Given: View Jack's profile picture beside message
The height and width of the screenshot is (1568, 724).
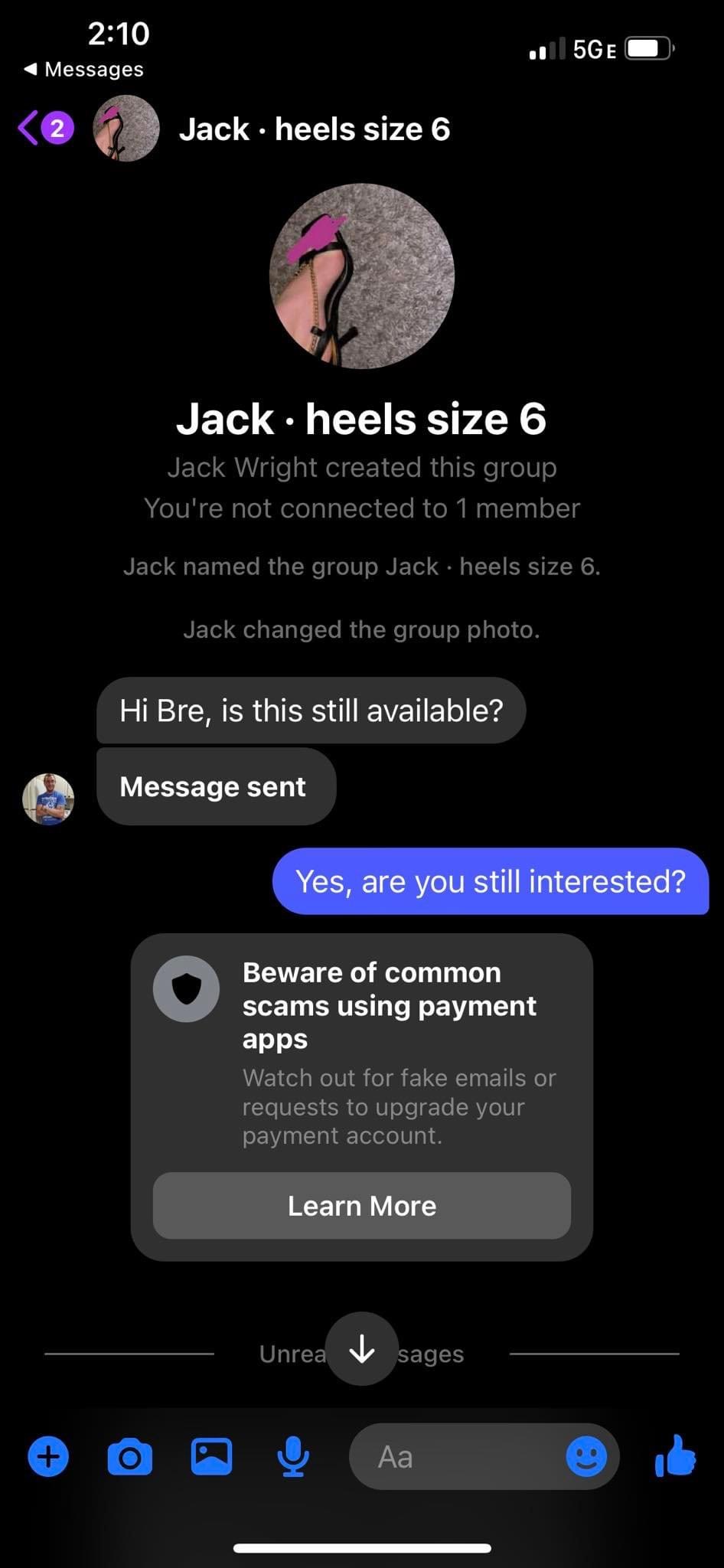Looking at the screenshot, I should [48, 799].
